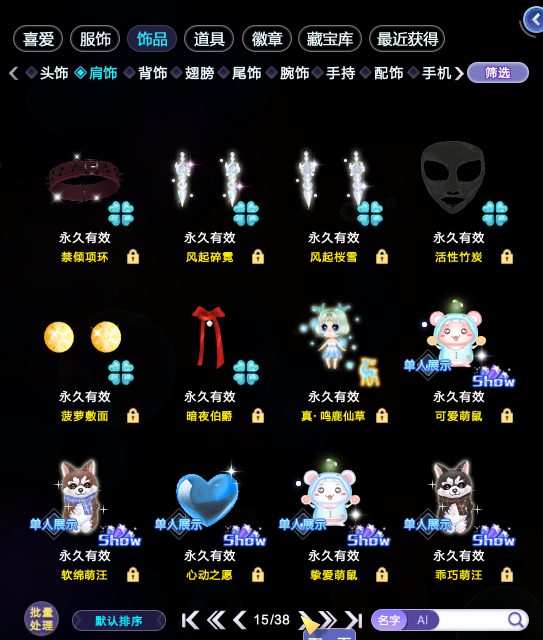The width and height of the screenshot is (543, 640).
Task: Go to the previous page
Action: click(x=240, y=620)
